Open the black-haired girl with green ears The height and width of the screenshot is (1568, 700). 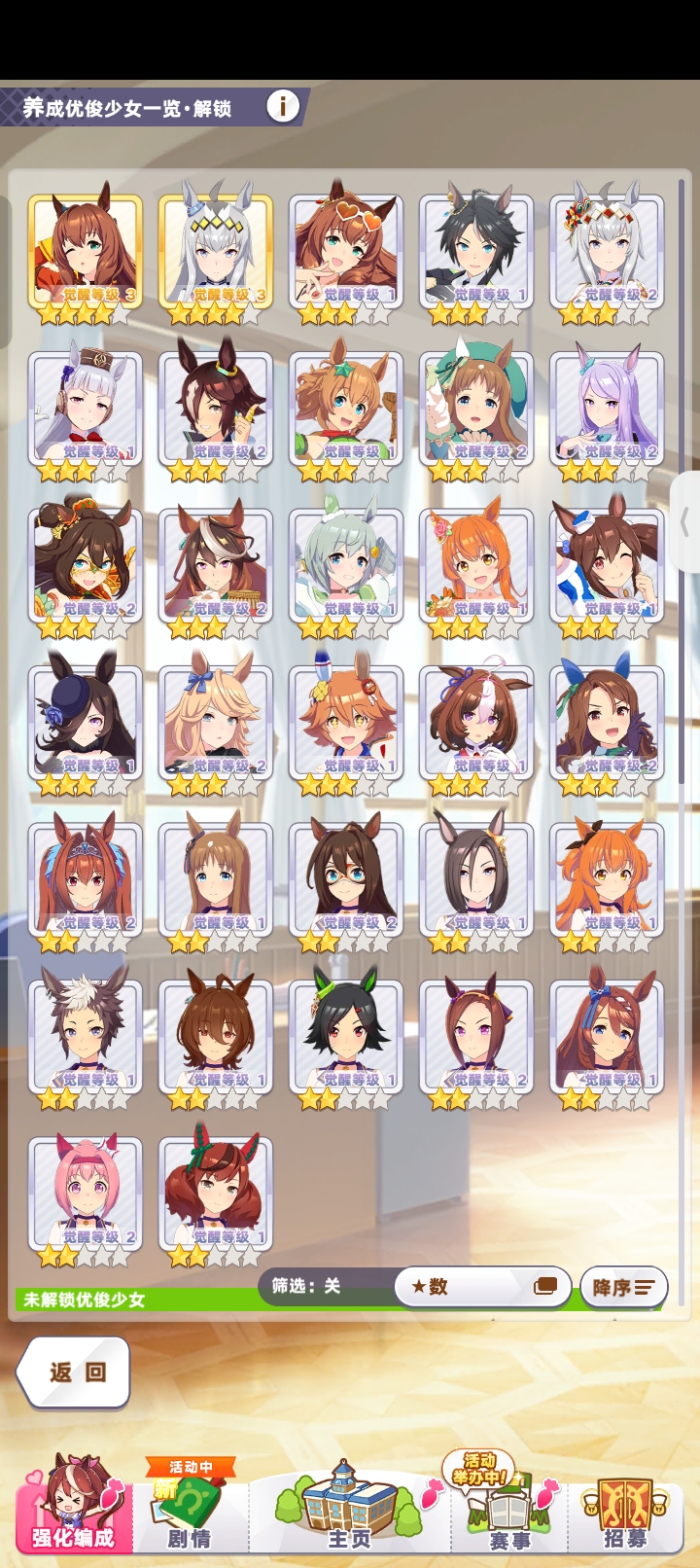pyautogui.click(x=346, y=1037)
